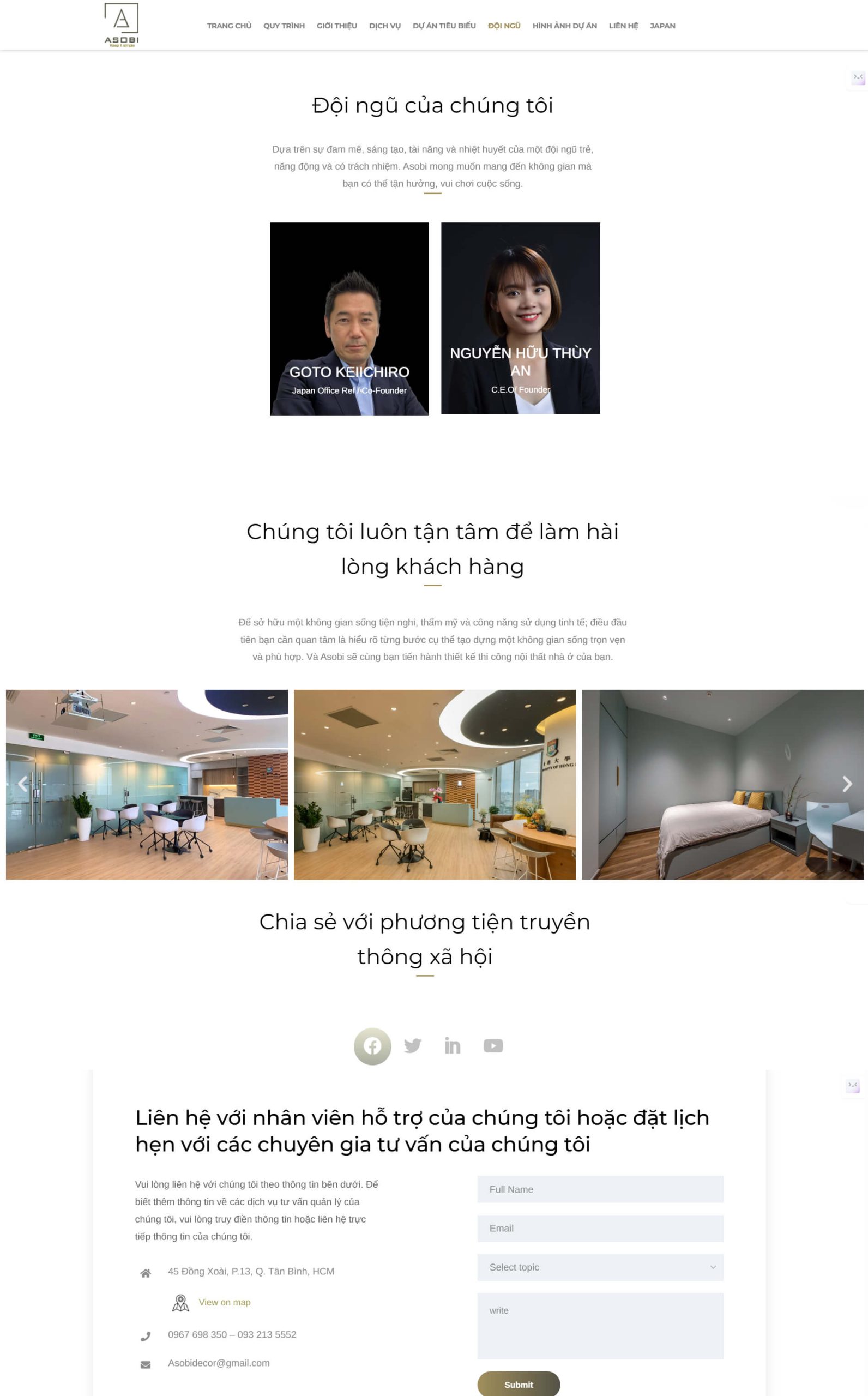Open the Twitter social icon
The width and height of the screenshot is (868, 1396).
click(412, 1046)
